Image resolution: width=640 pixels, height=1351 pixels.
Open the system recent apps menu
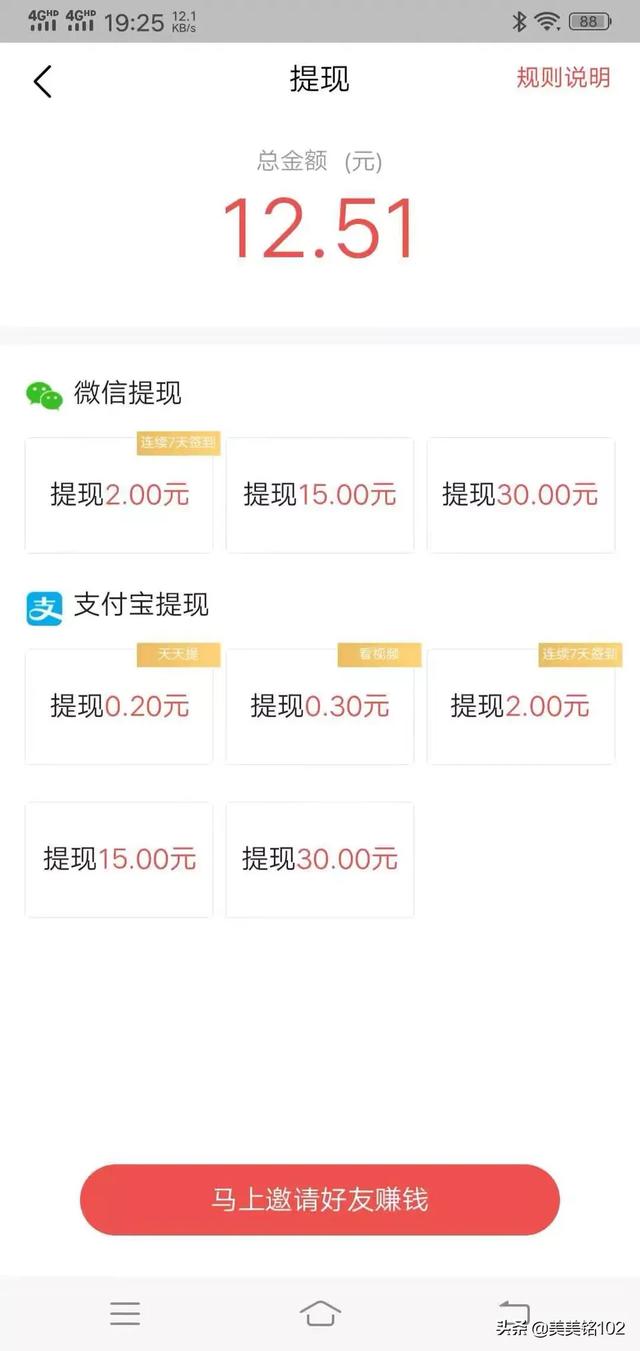pos(125,1313)
